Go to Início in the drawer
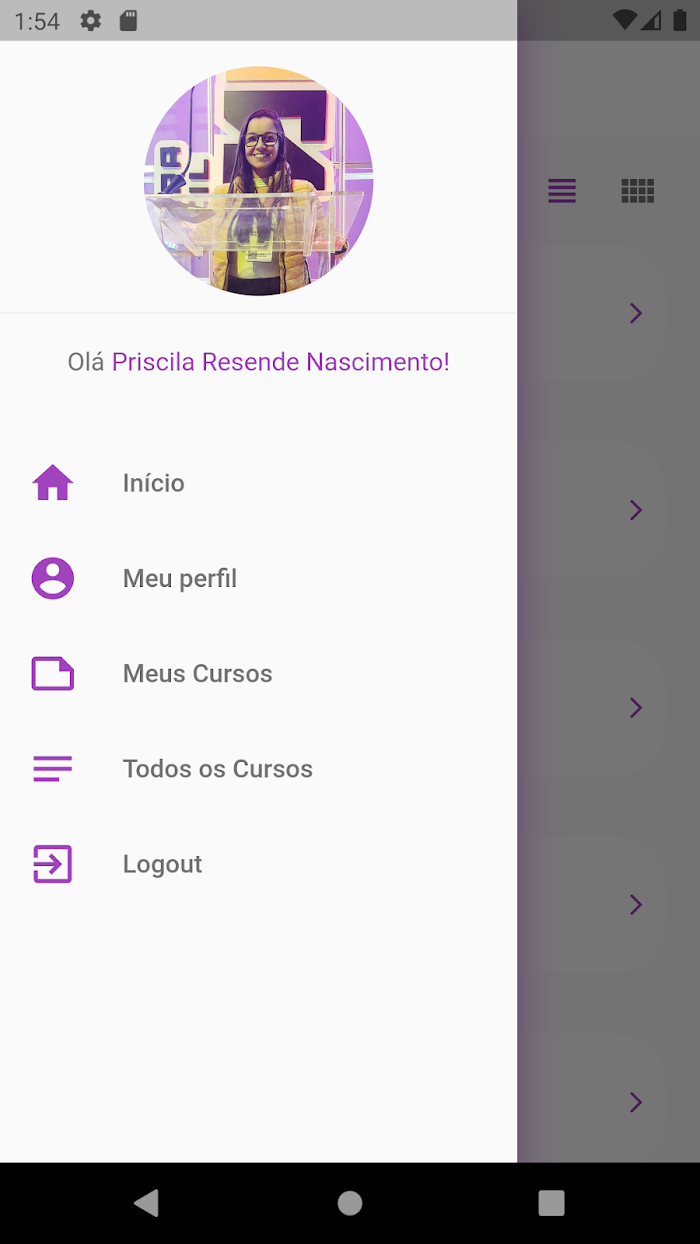Screen dimensions: 700x1244 [258, 483]
